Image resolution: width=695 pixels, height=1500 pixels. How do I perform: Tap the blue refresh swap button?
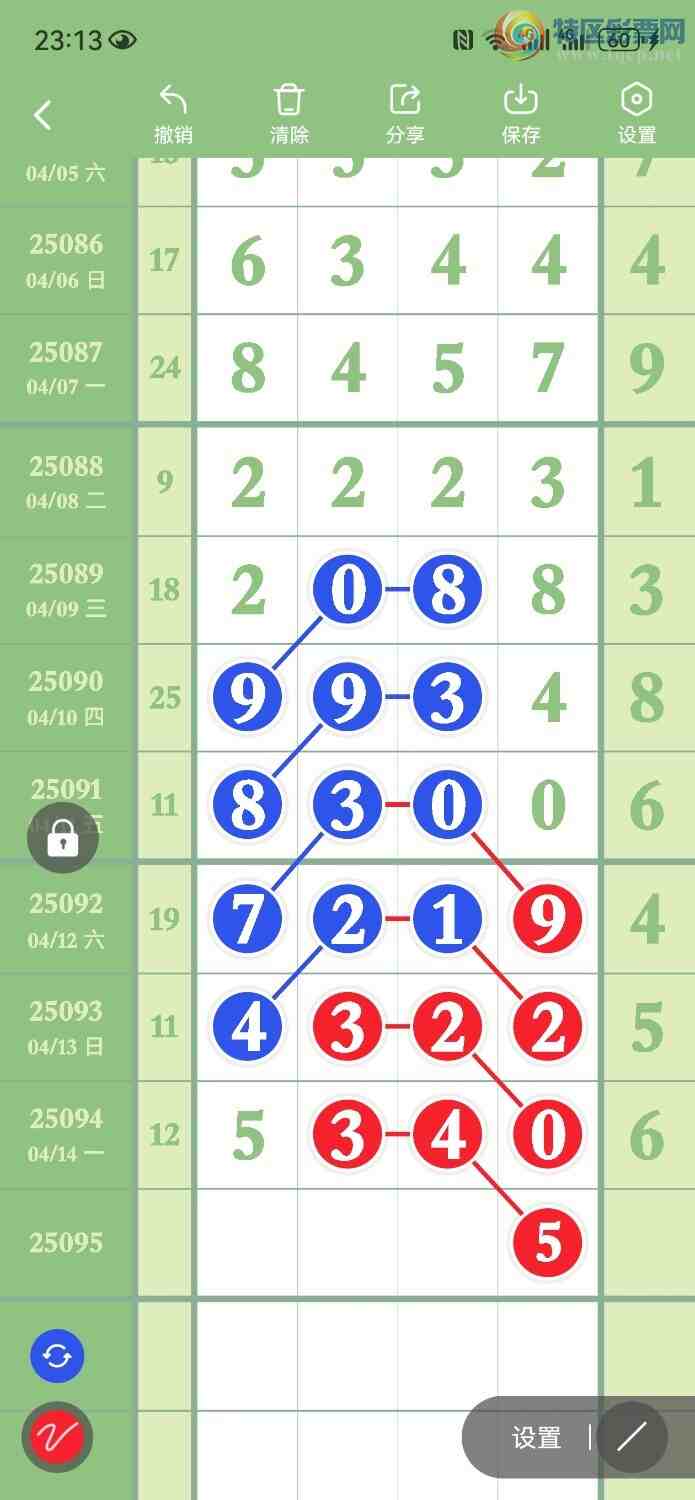coord(57,1357)
